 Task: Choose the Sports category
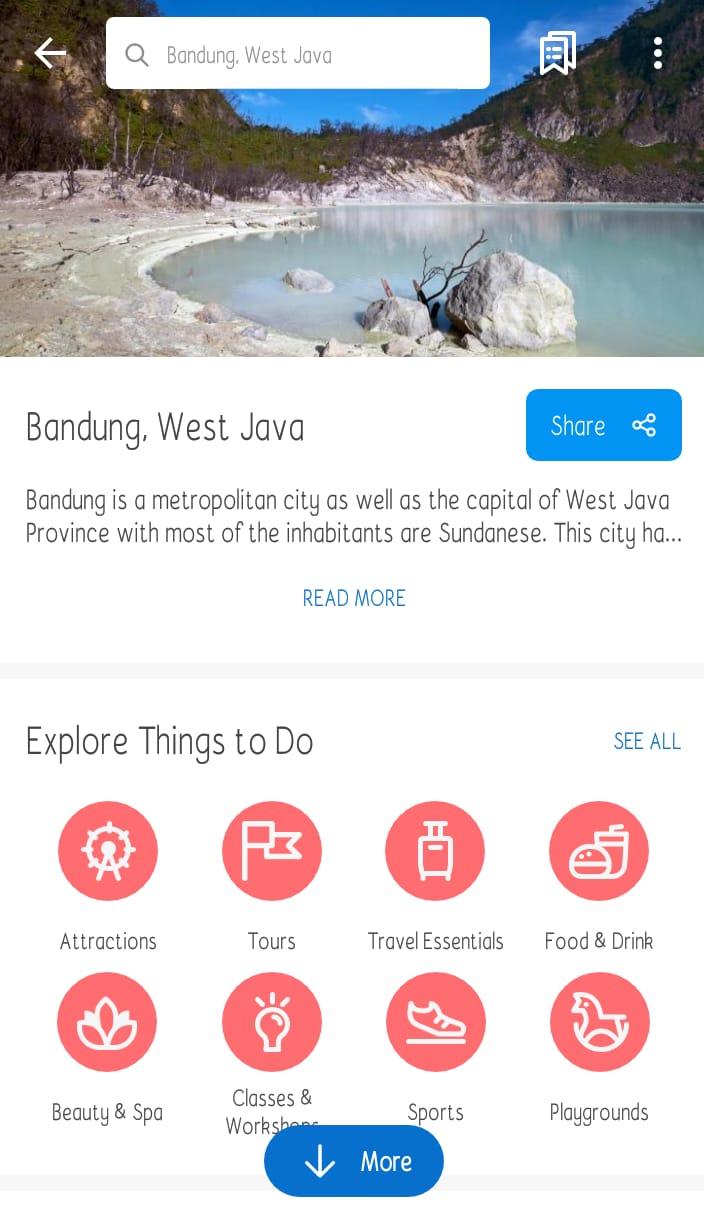point(435,1022)
